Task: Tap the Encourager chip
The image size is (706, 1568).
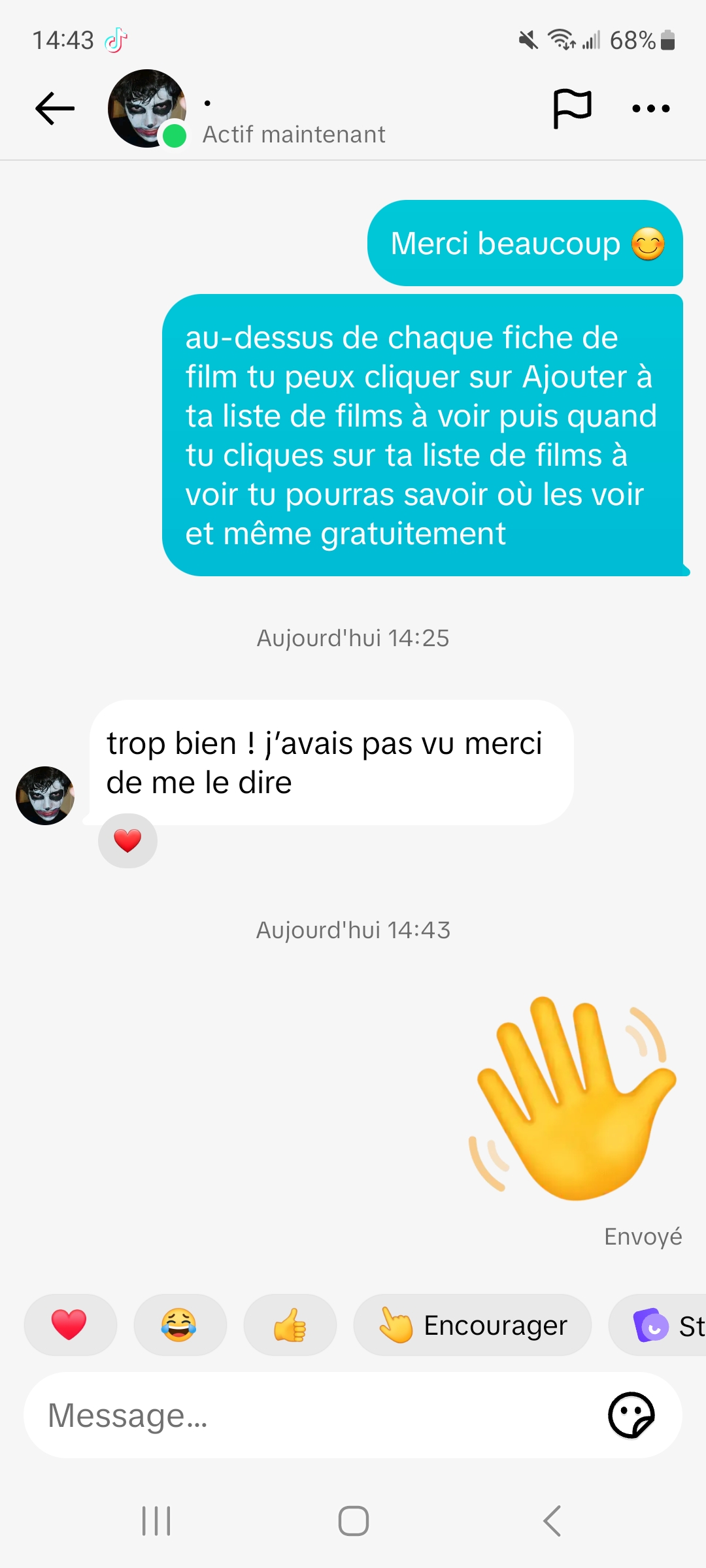Action: coord(472,1325)
